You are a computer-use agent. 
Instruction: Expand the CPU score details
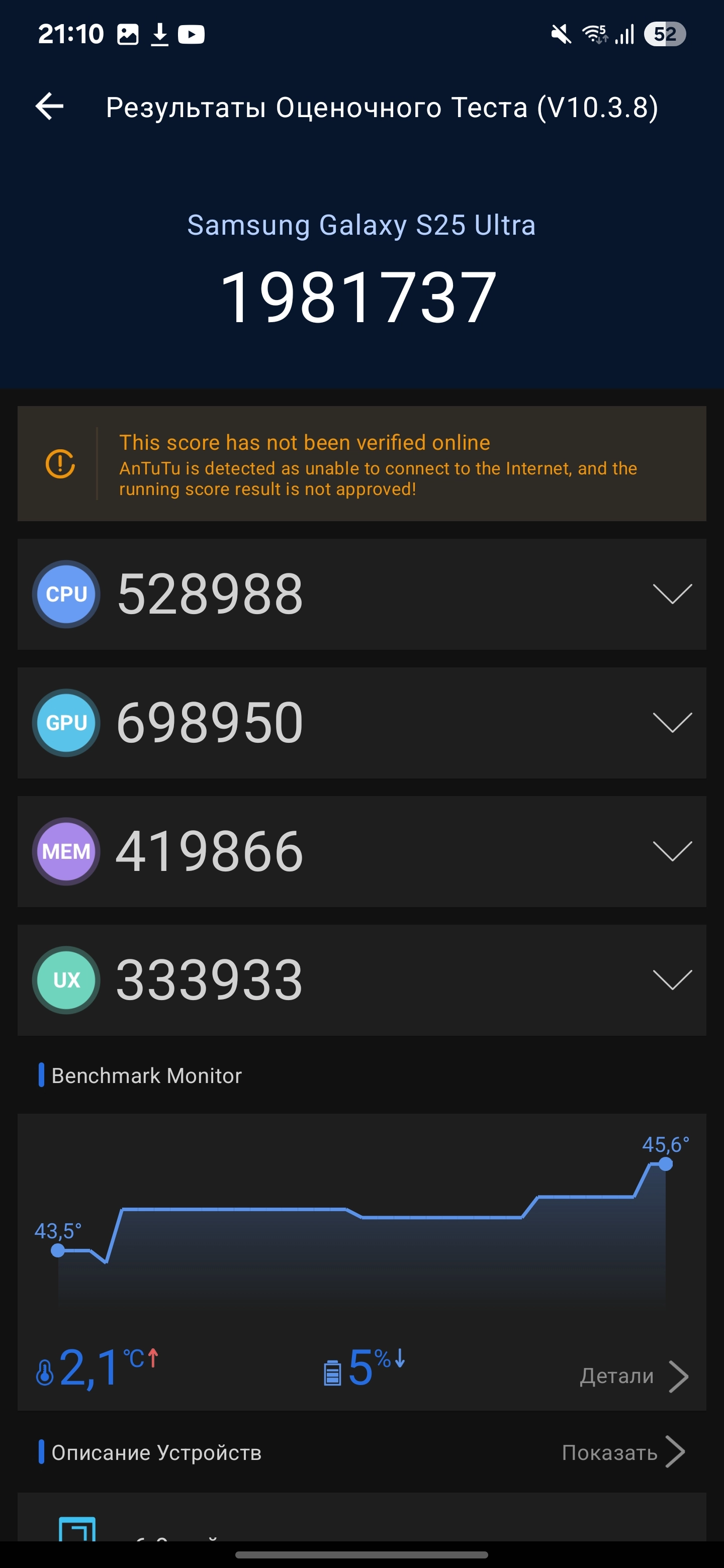click(672, 594)
